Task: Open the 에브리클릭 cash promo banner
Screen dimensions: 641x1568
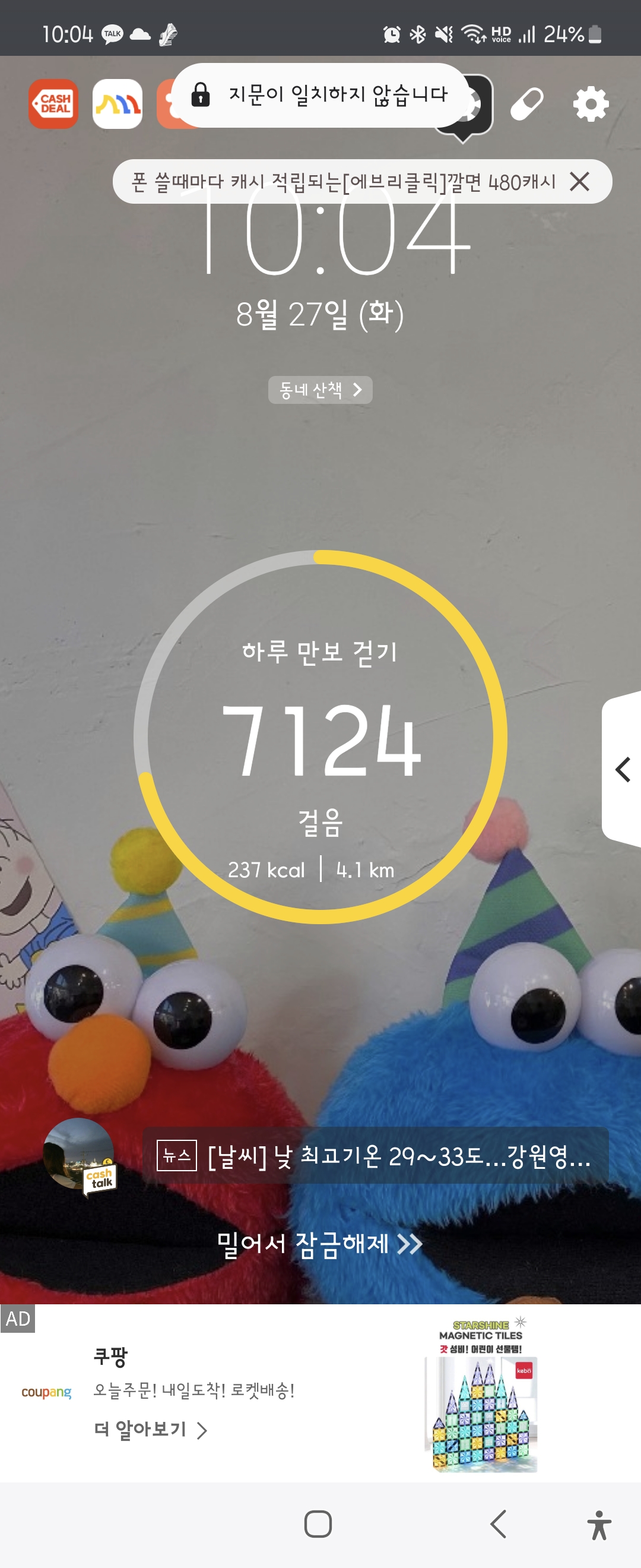Action: [344, 181]
